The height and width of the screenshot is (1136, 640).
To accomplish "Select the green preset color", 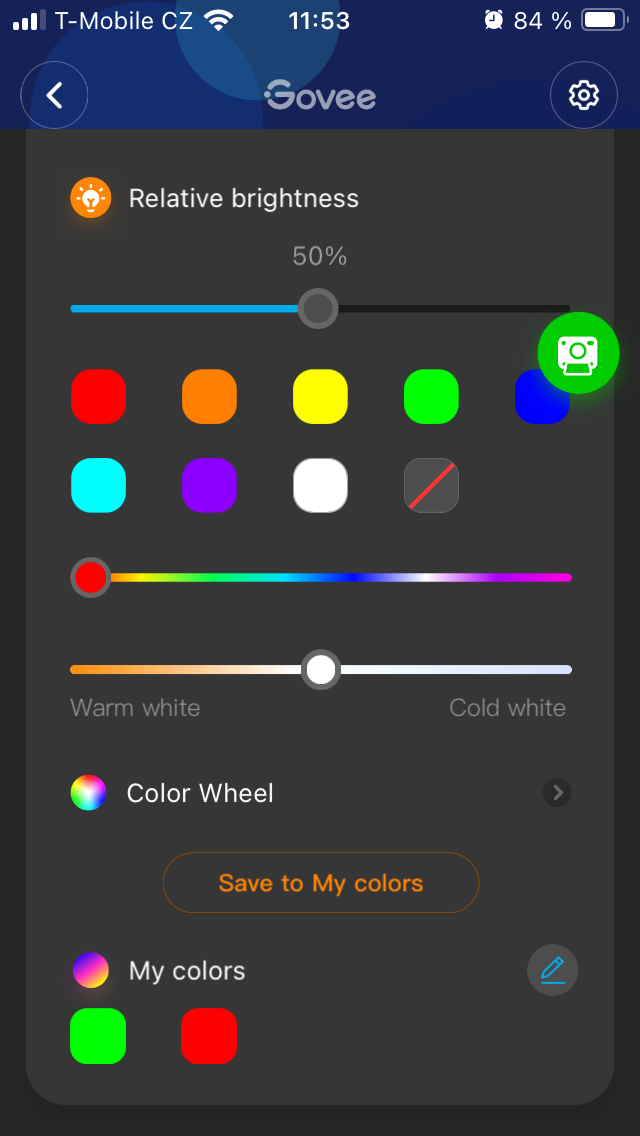I will pyautogui.click(x=431, y=397).
